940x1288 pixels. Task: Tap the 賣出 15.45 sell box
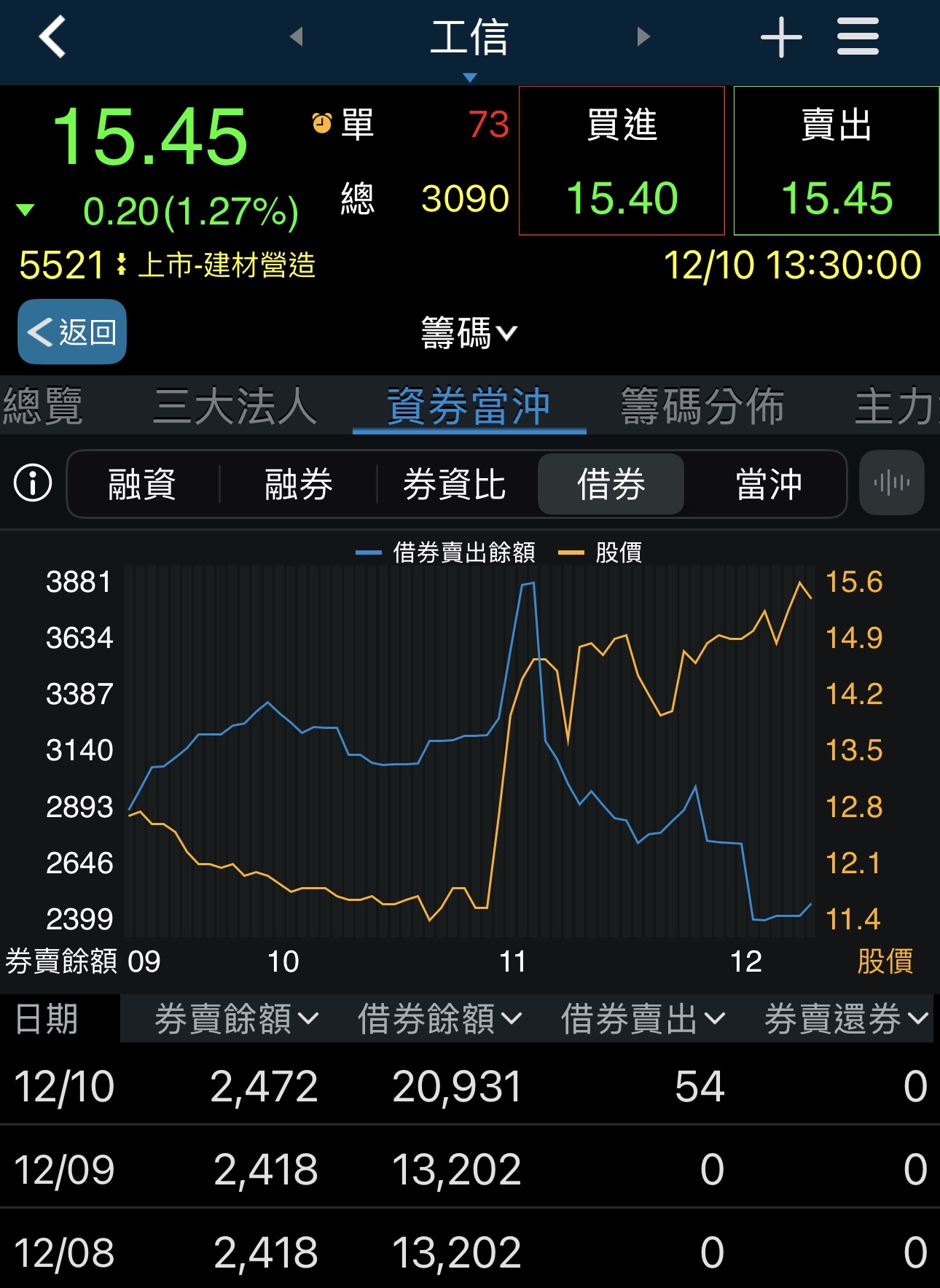[x=837, y=161]
